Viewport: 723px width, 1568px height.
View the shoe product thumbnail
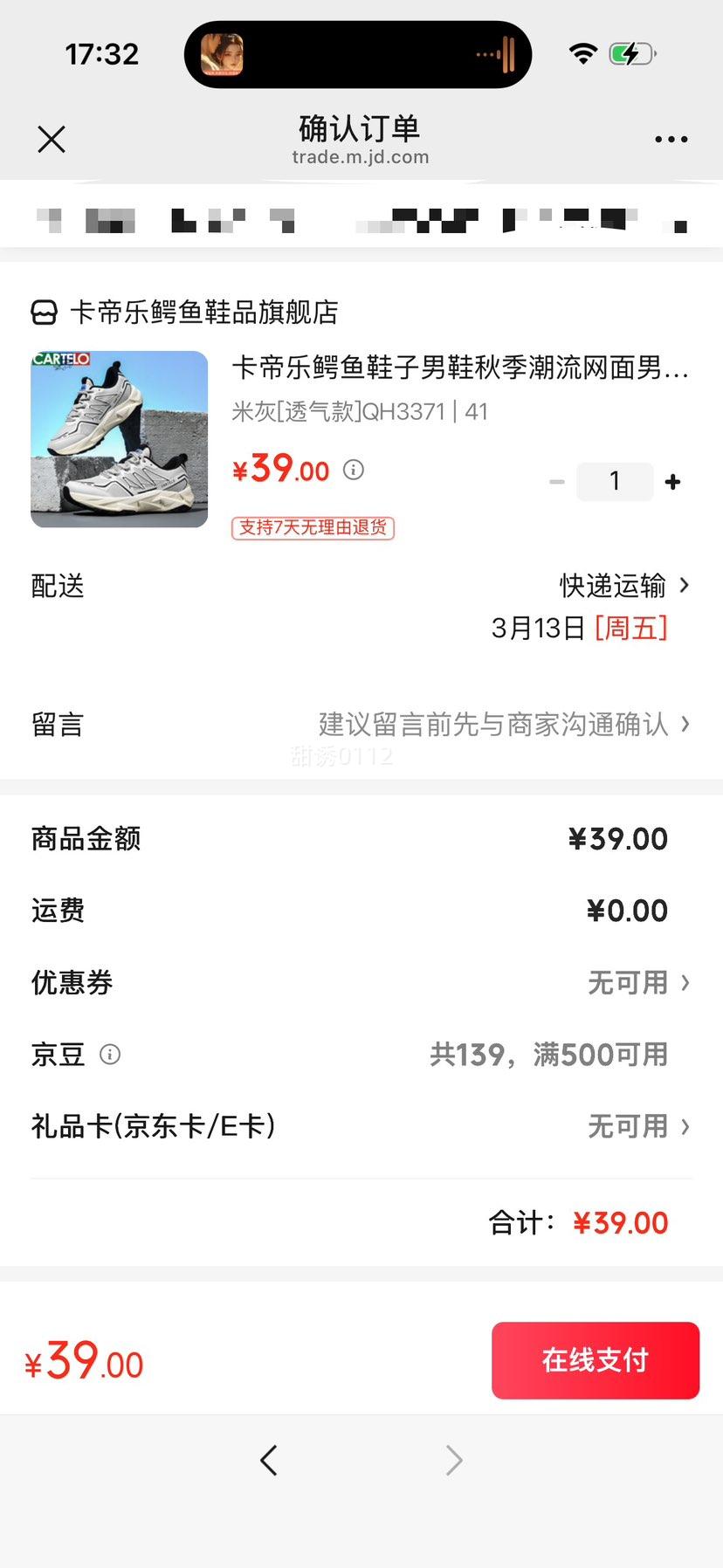coord(120,439)
